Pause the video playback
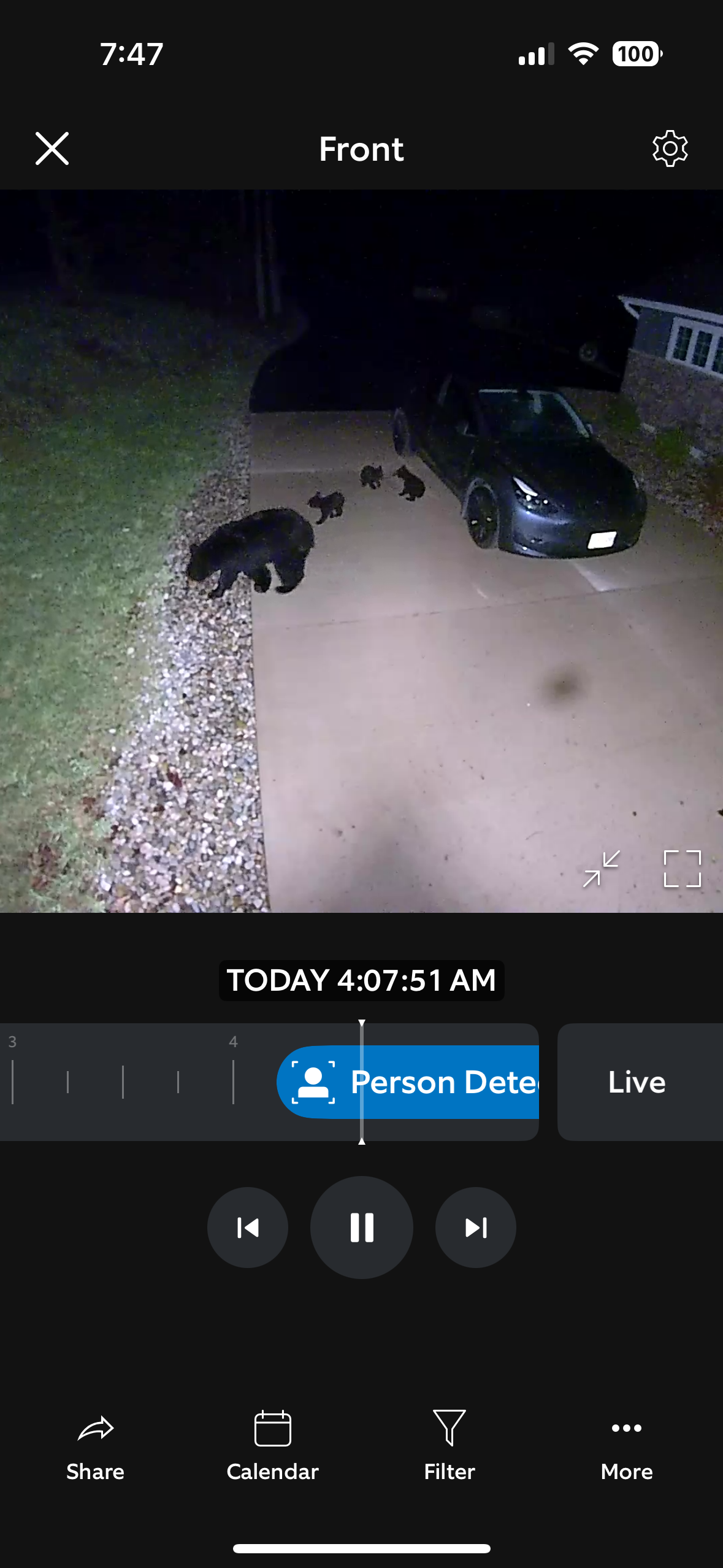The height and width of the screenshot is (1568, 723). coord(362,1228)
